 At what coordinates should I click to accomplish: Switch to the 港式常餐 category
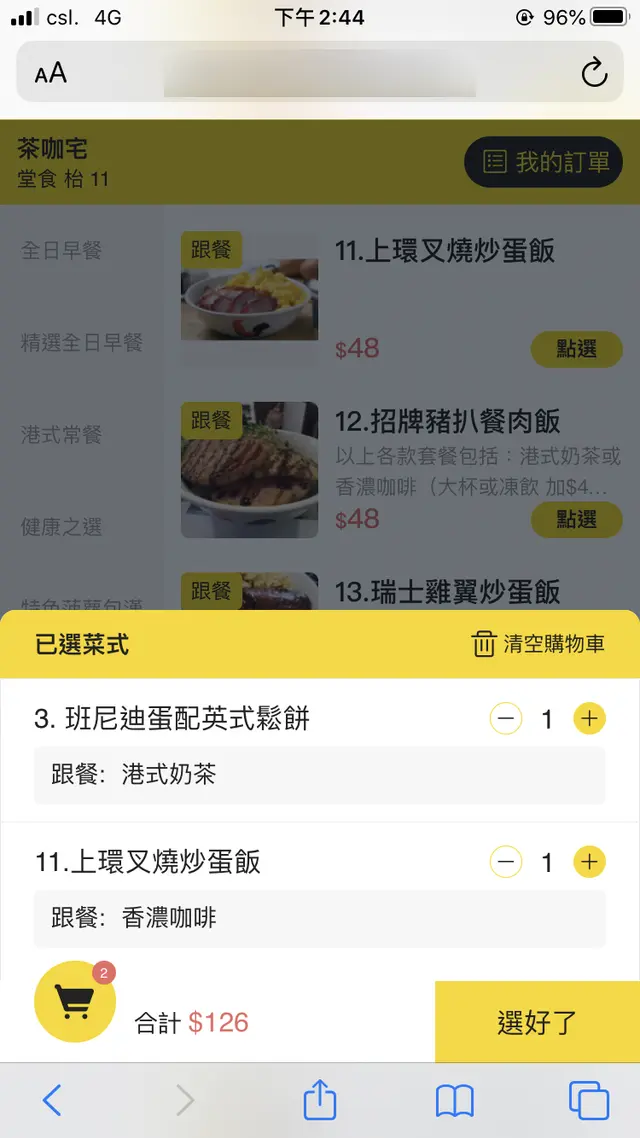click(x=62, y=435)
